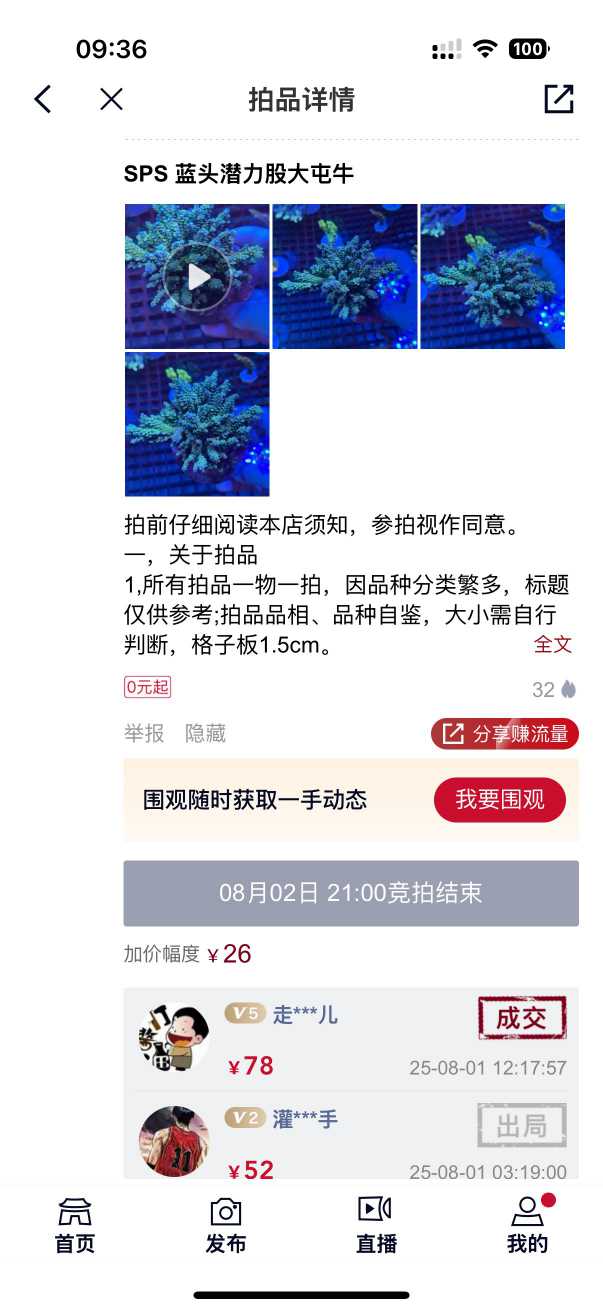This screenshot has height=1311, width=603.
Task: Open the 发布 publish tab
Action: (x=226, y=1225)
